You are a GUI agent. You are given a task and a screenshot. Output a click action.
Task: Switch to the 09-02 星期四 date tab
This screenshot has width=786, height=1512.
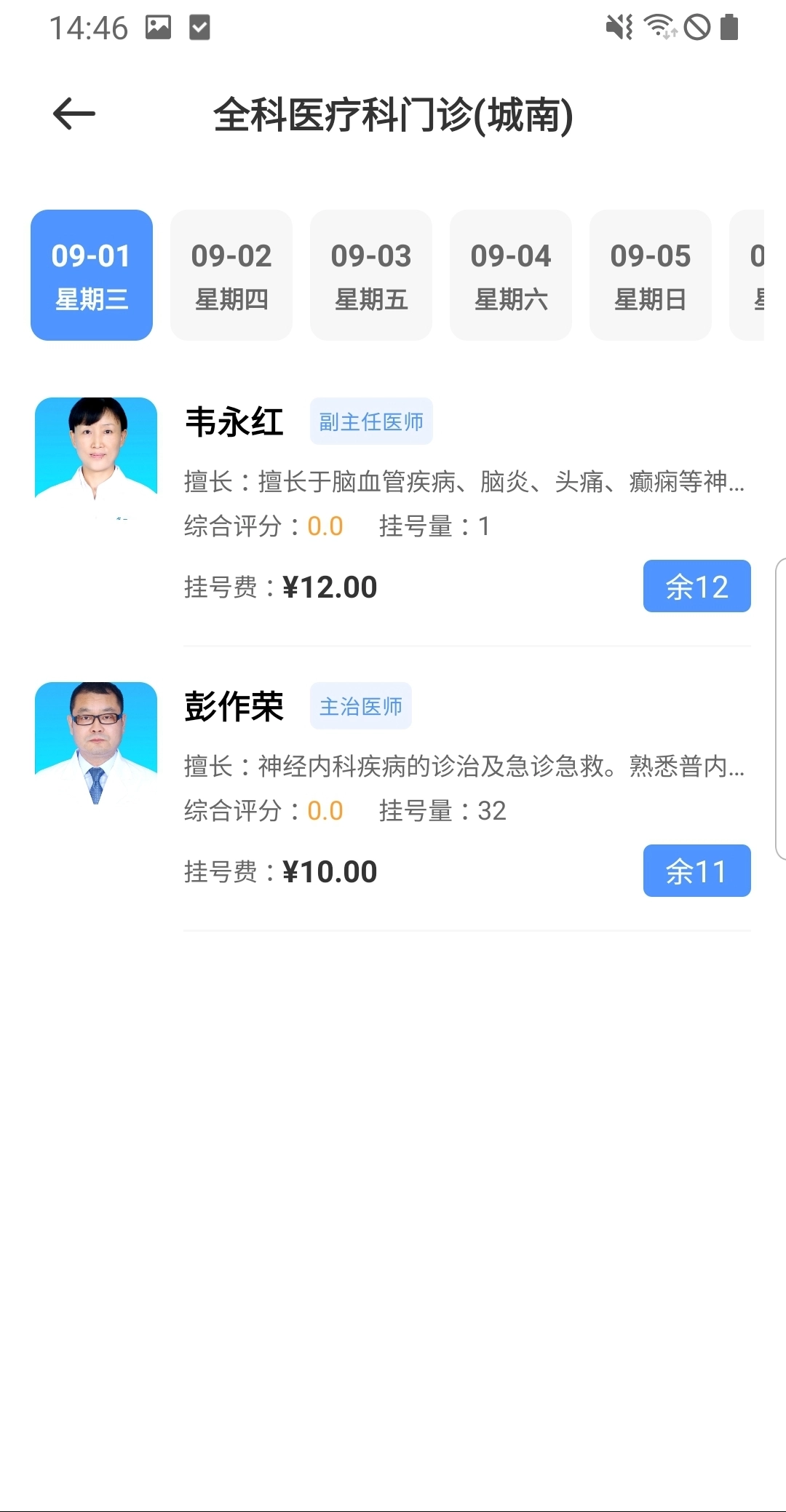[231, 275]
